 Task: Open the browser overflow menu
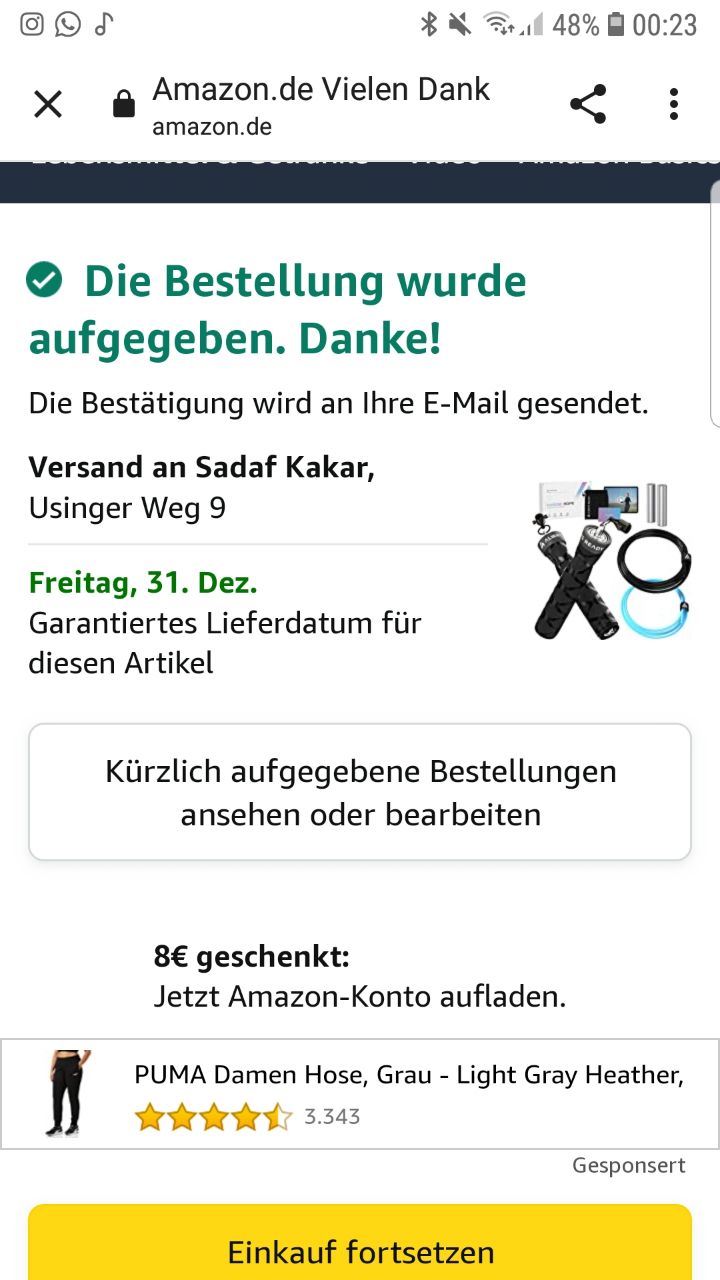674,104
